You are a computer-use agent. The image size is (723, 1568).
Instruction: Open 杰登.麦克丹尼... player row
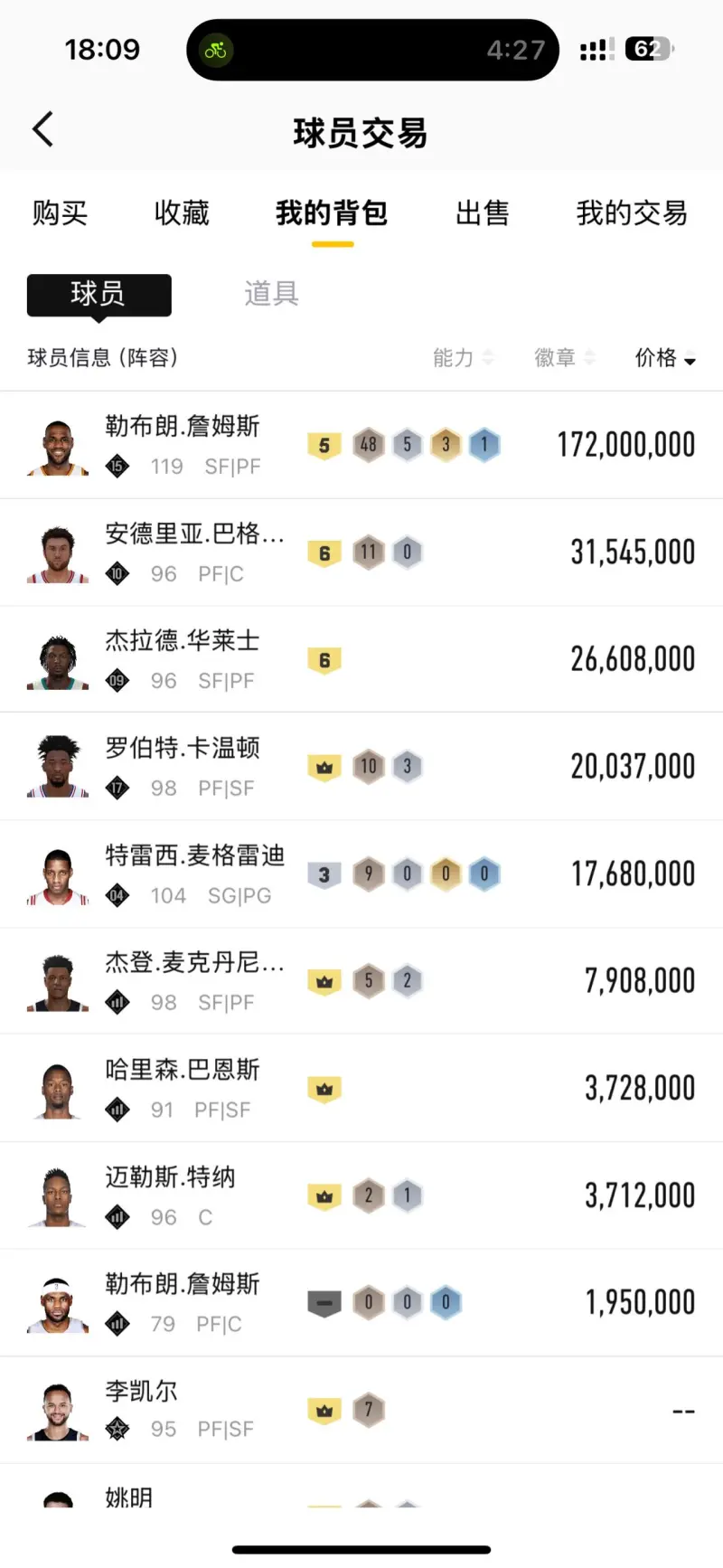[361, 981]
